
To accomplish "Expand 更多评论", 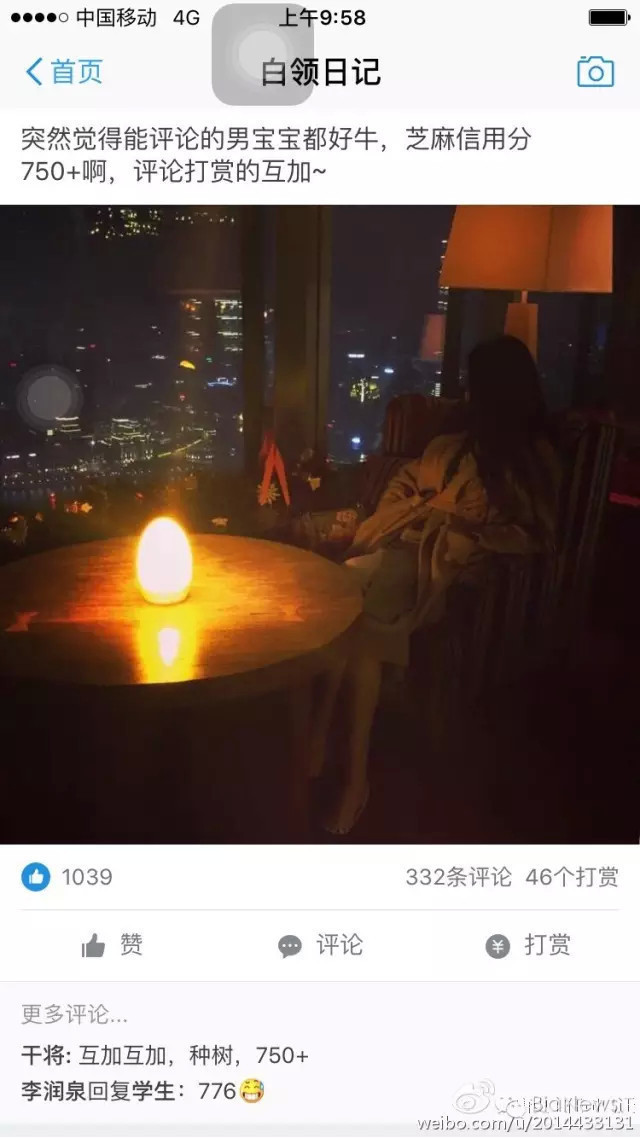I will click(x=74, y=1014).
